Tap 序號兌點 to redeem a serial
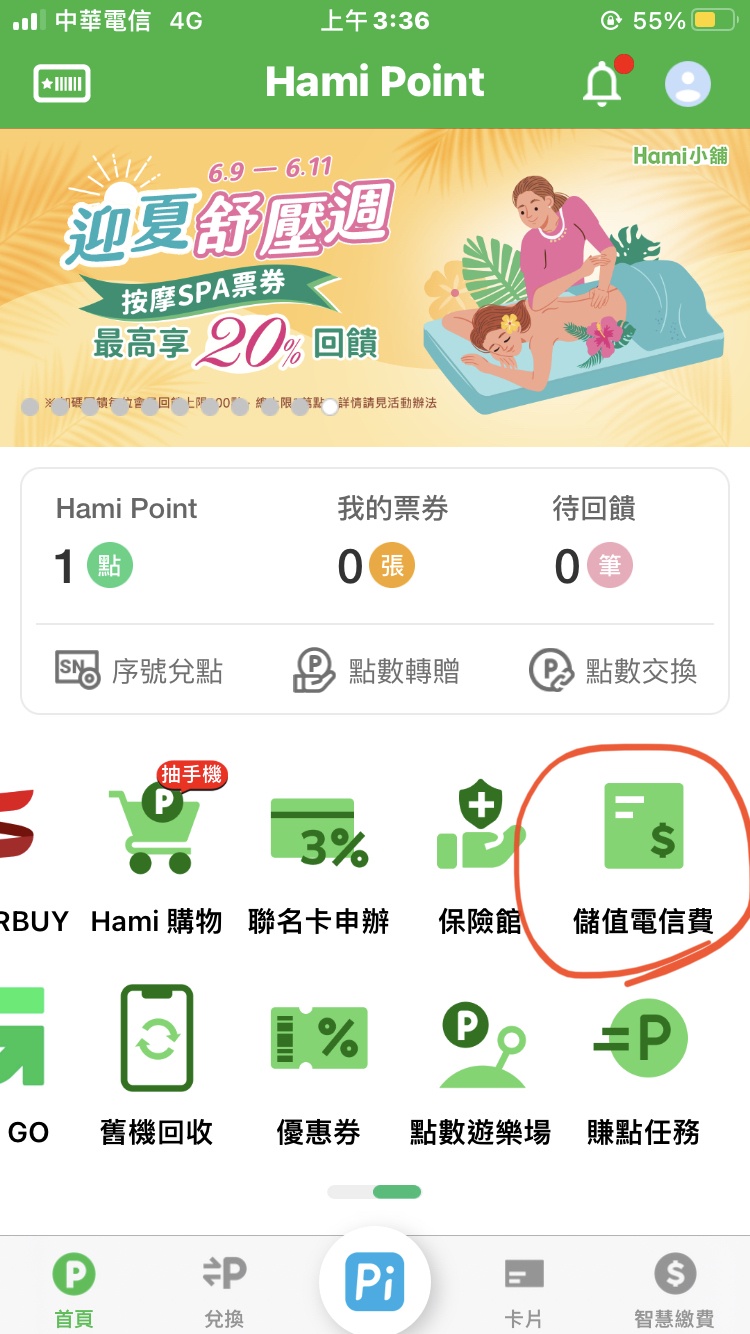Screen dimensions: 750x1334 tap(139, 671)
